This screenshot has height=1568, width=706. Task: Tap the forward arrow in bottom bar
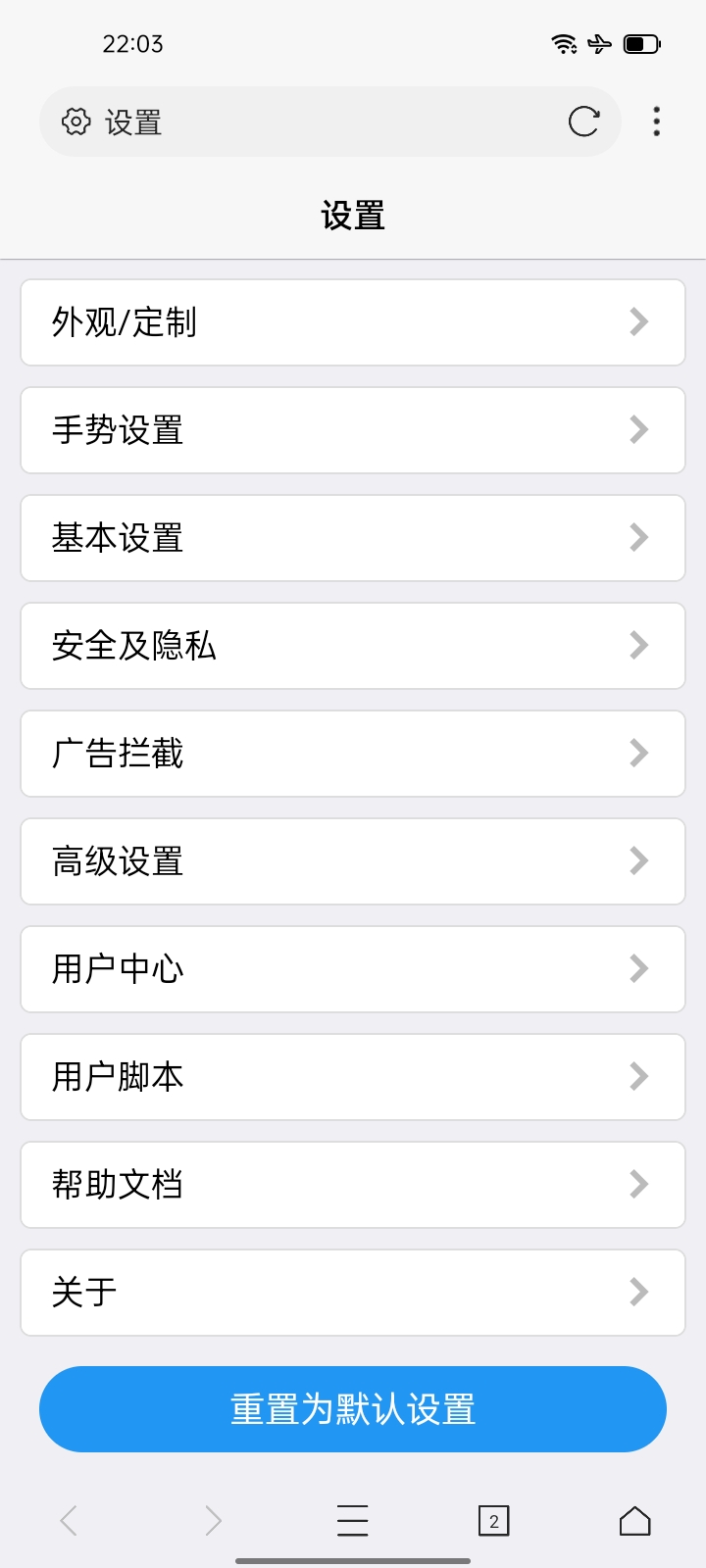click(212, 1521)
